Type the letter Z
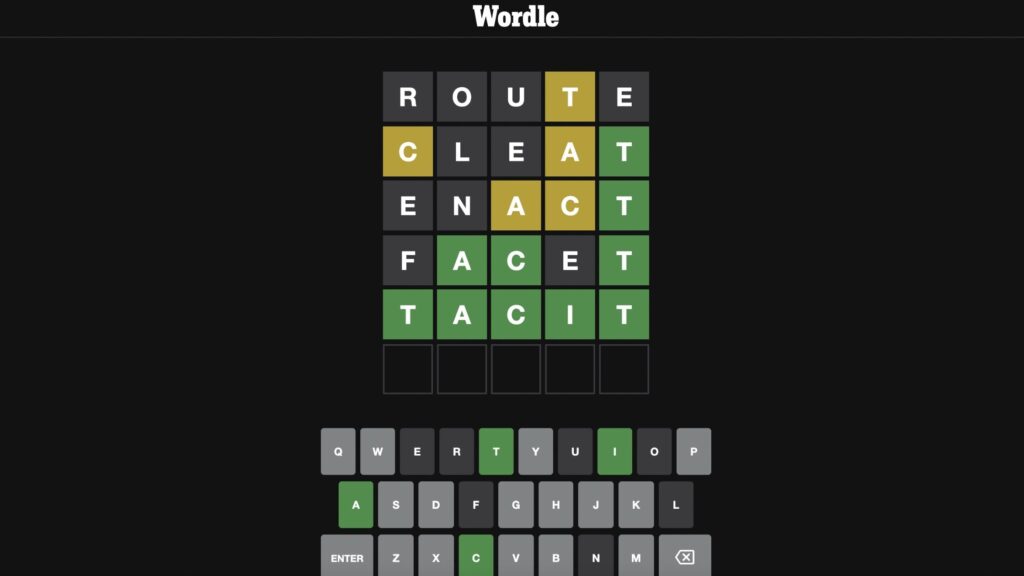This screenshot has height=576, width=1024. (x=396, y=556)
